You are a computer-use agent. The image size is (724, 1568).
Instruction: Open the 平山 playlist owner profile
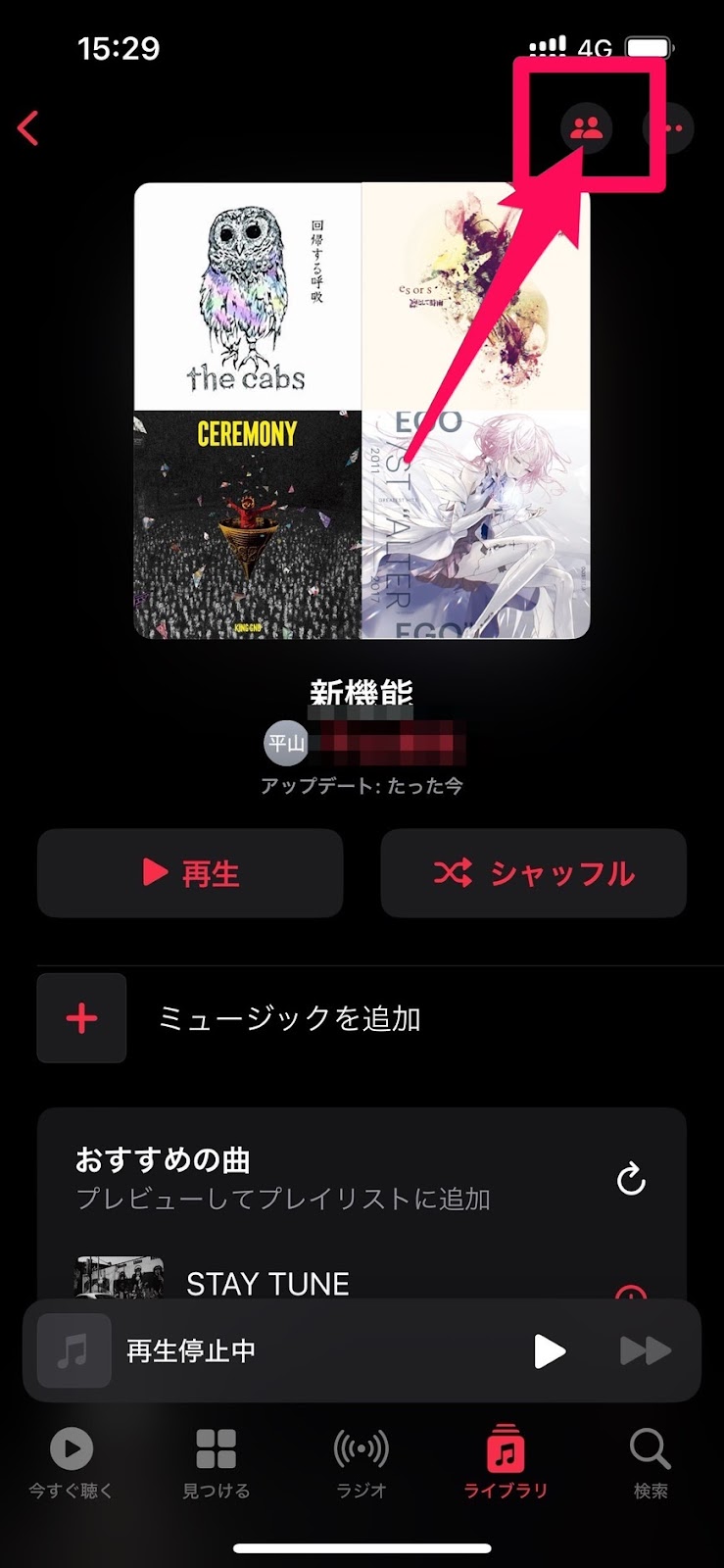pos(286,745)
